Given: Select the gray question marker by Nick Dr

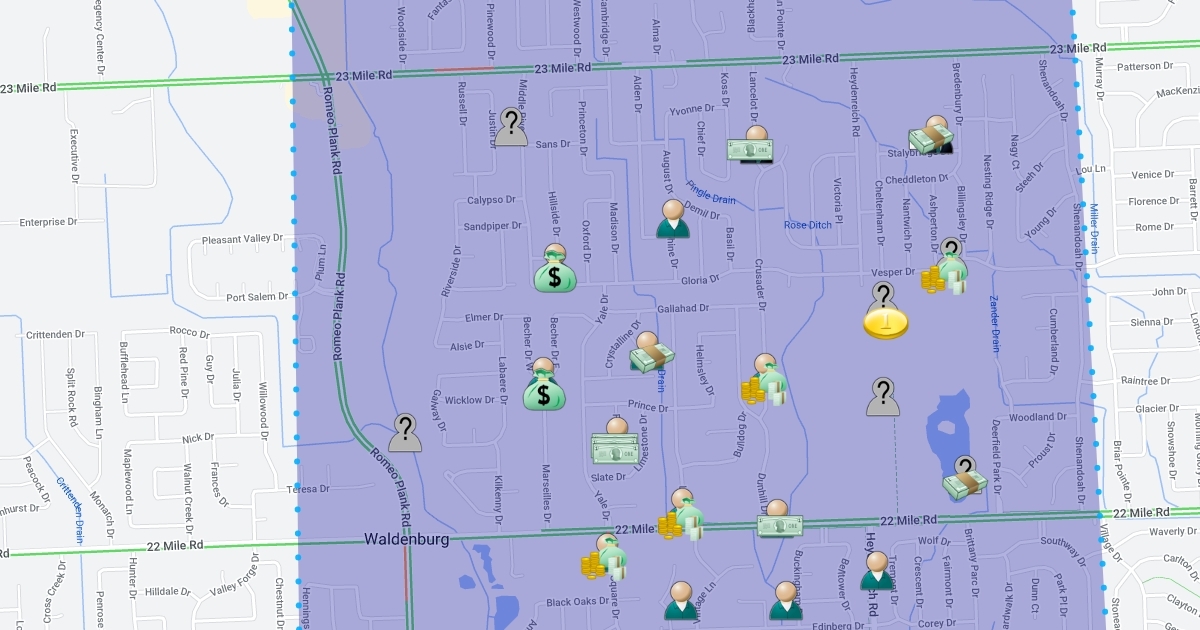Looking at the screenshot, I should [404, 434].
